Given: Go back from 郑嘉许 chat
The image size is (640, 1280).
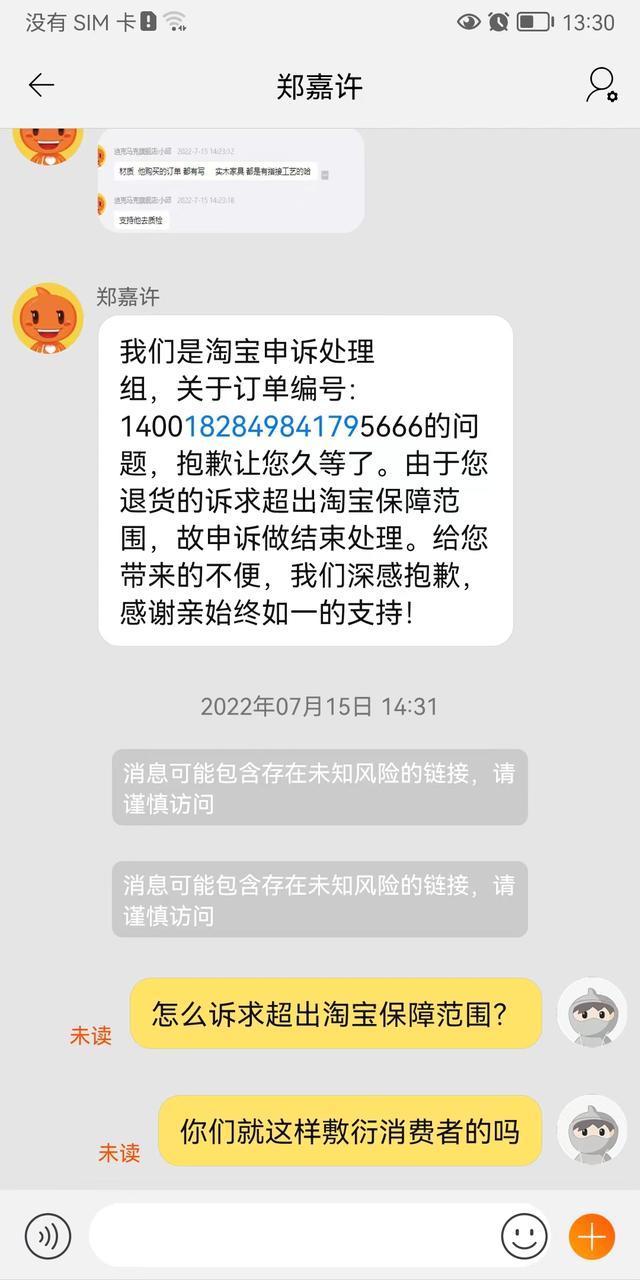Looking at the screenshot, I should pos(41,86).
